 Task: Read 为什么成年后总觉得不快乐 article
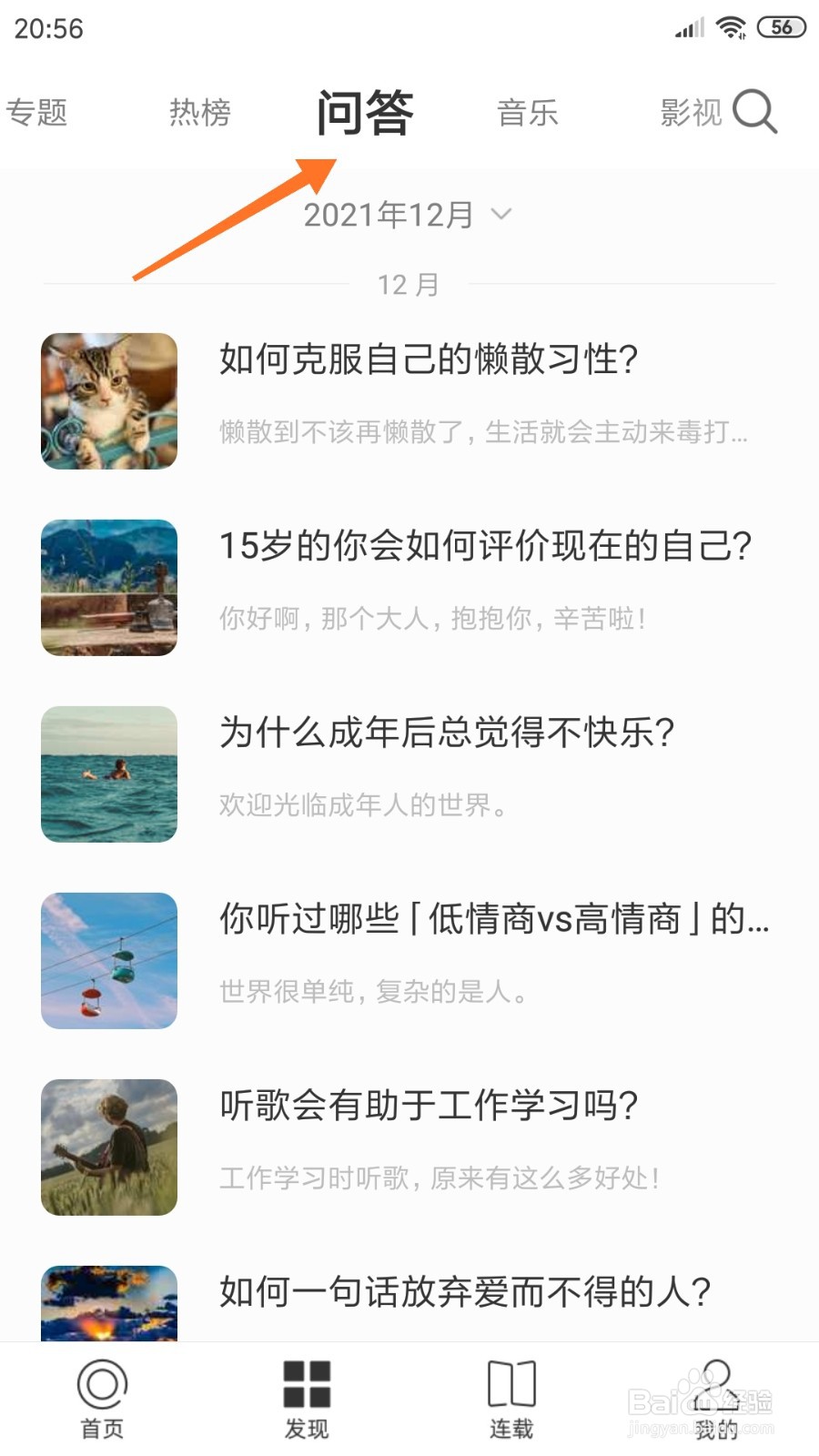(448, 732)
